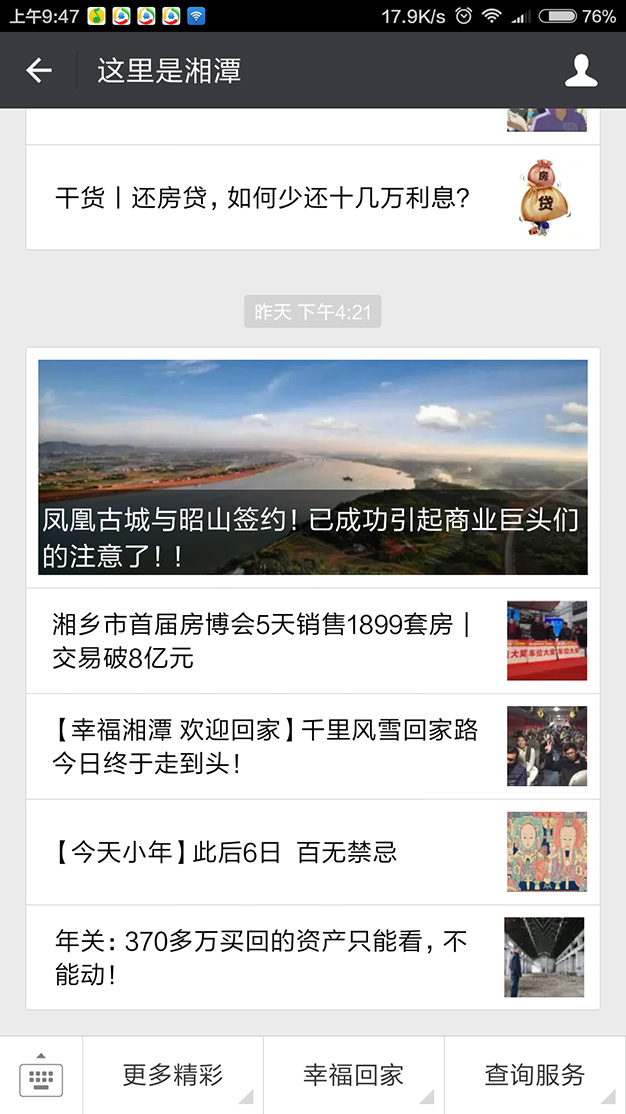
Task: Open the account profile icon
Action: [581, 70]
